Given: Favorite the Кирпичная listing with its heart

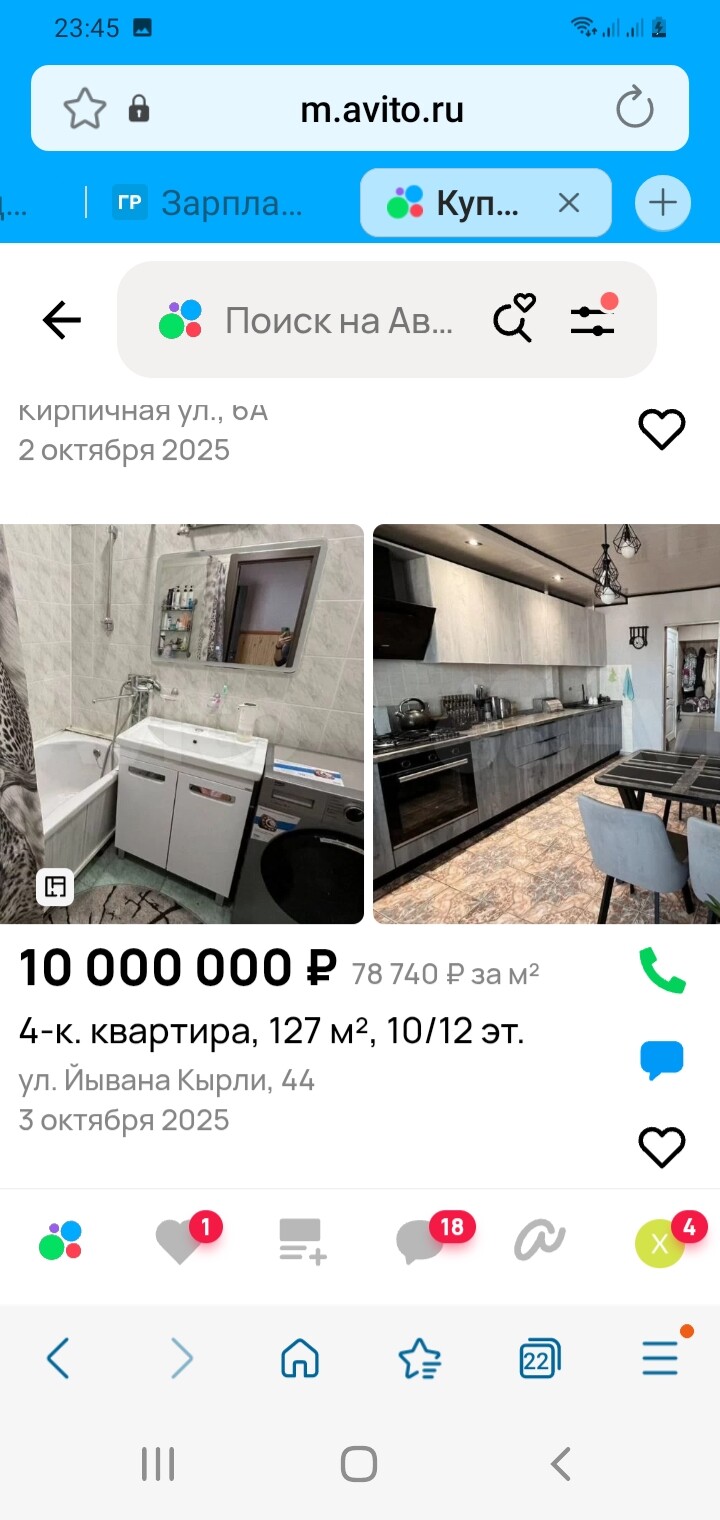Looking at the screenshot, I should [x=661, y=430].
